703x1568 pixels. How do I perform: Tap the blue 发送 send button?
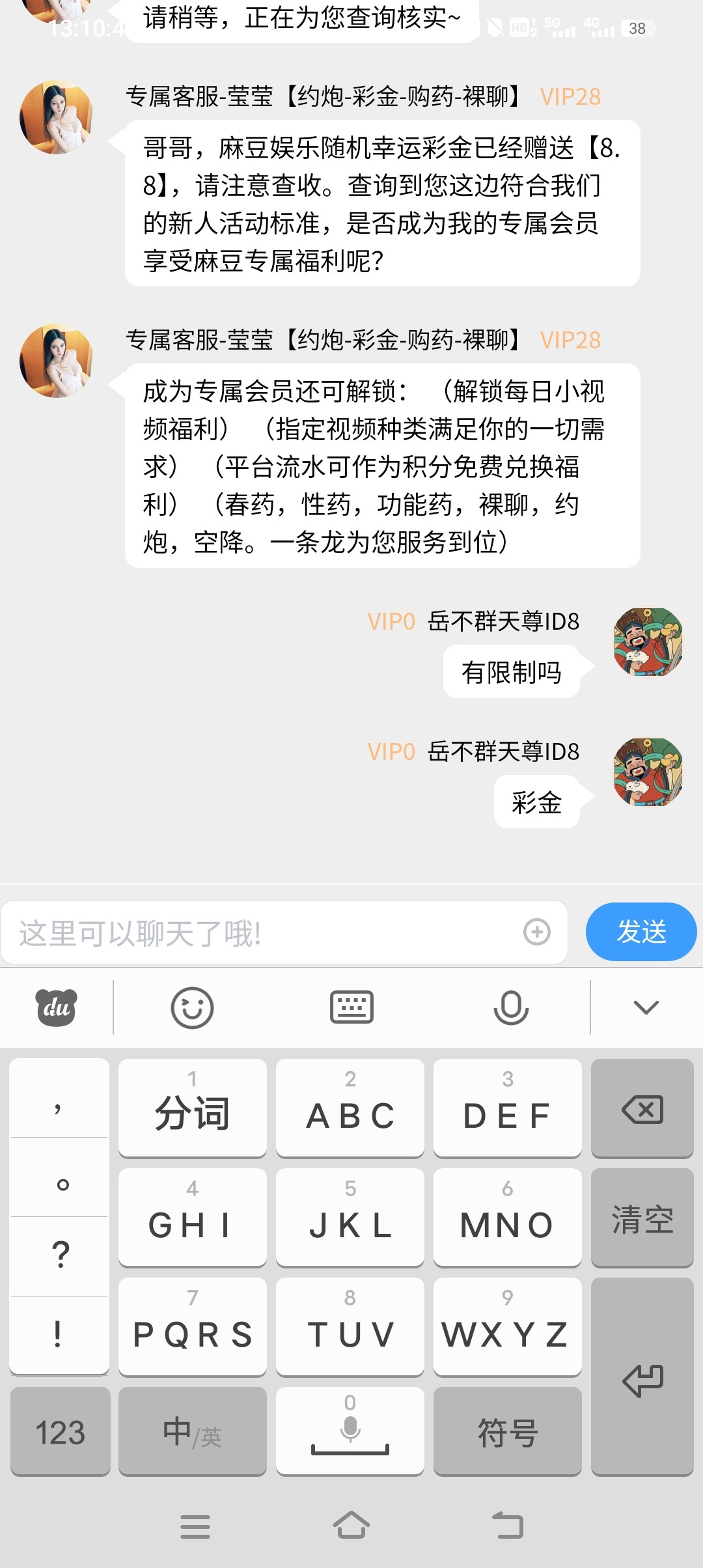641,932
